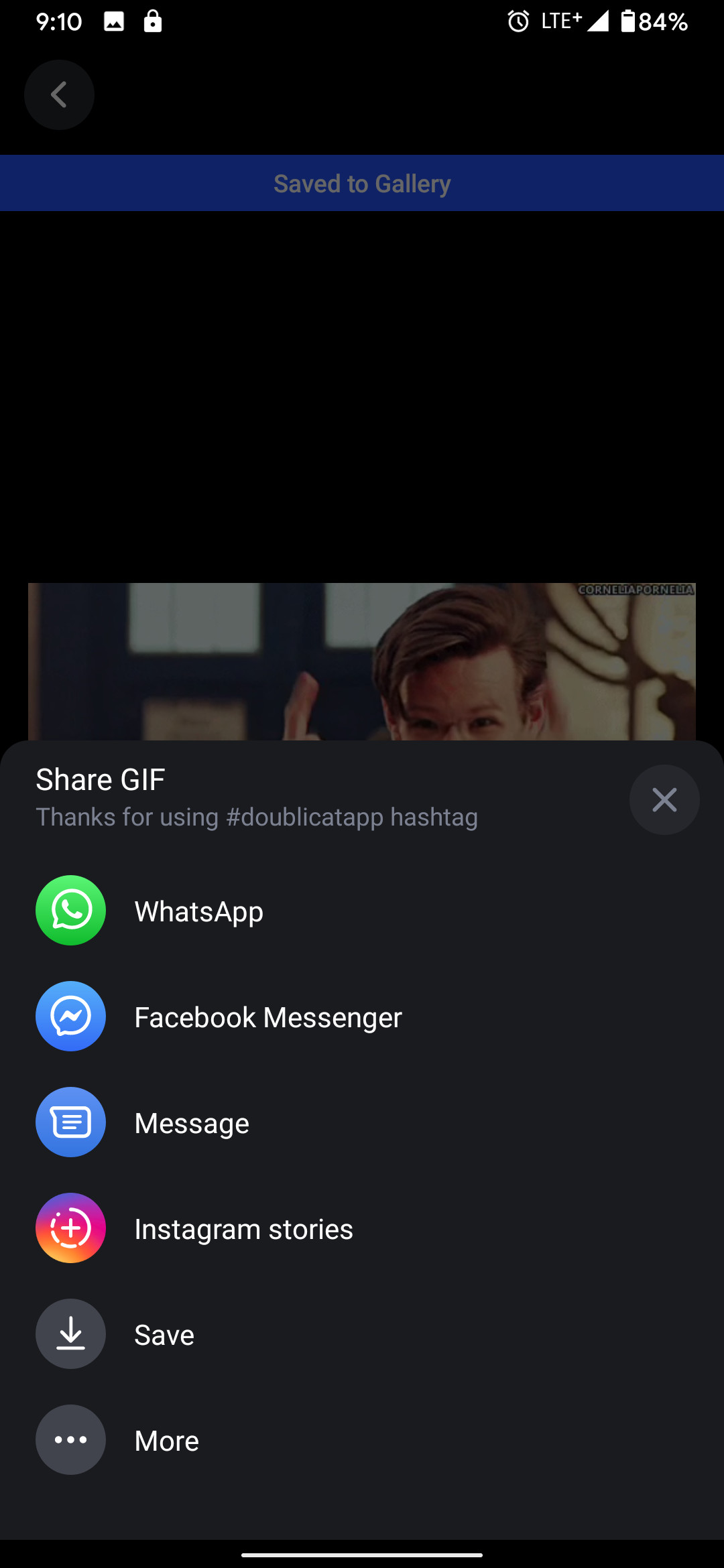724x1568 pixels.
Task: Share the GIF via WhatsApp
Action: [198, 911]
